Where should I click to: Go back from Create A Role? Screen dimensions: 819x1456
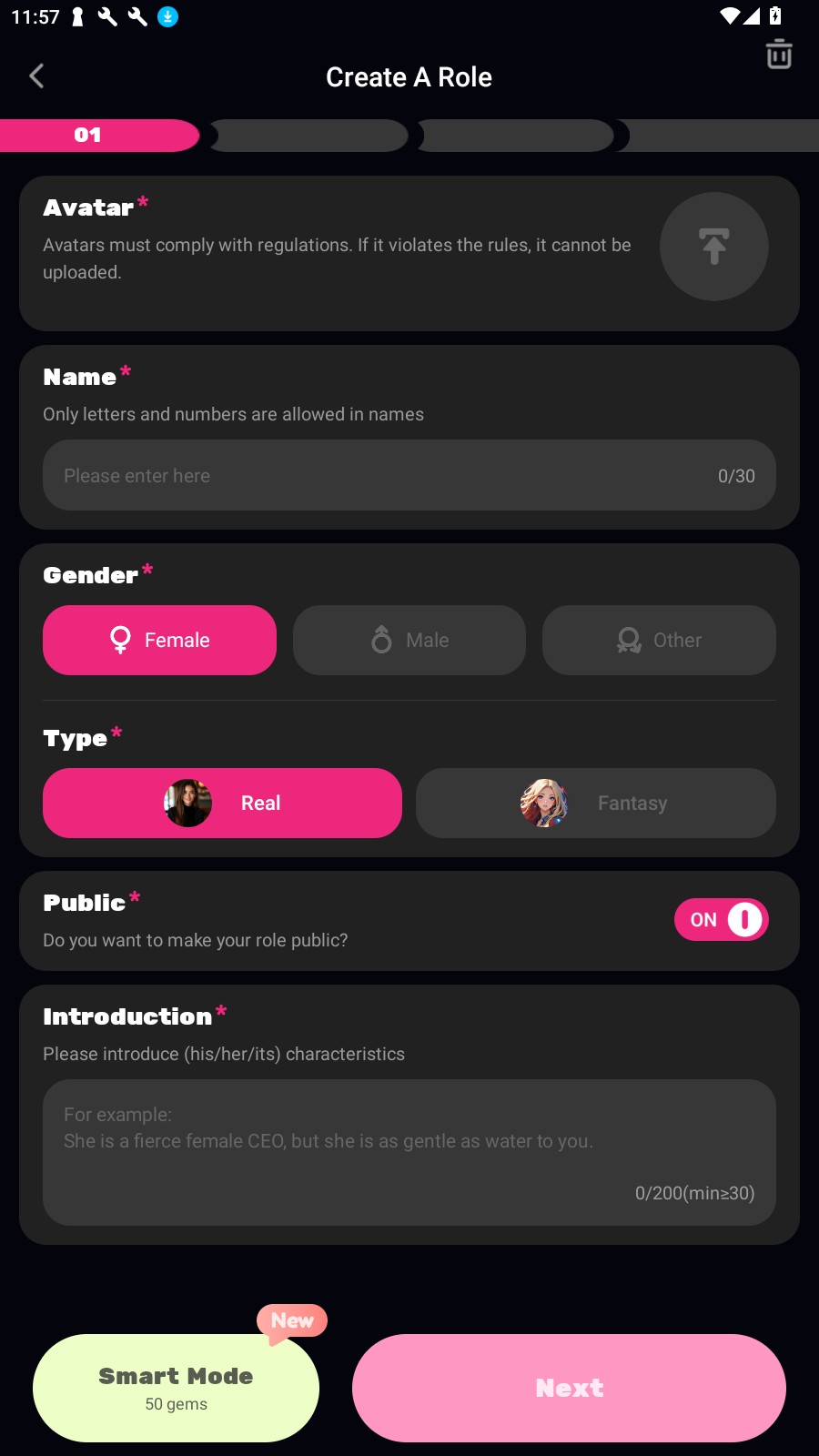click(36, 76)
